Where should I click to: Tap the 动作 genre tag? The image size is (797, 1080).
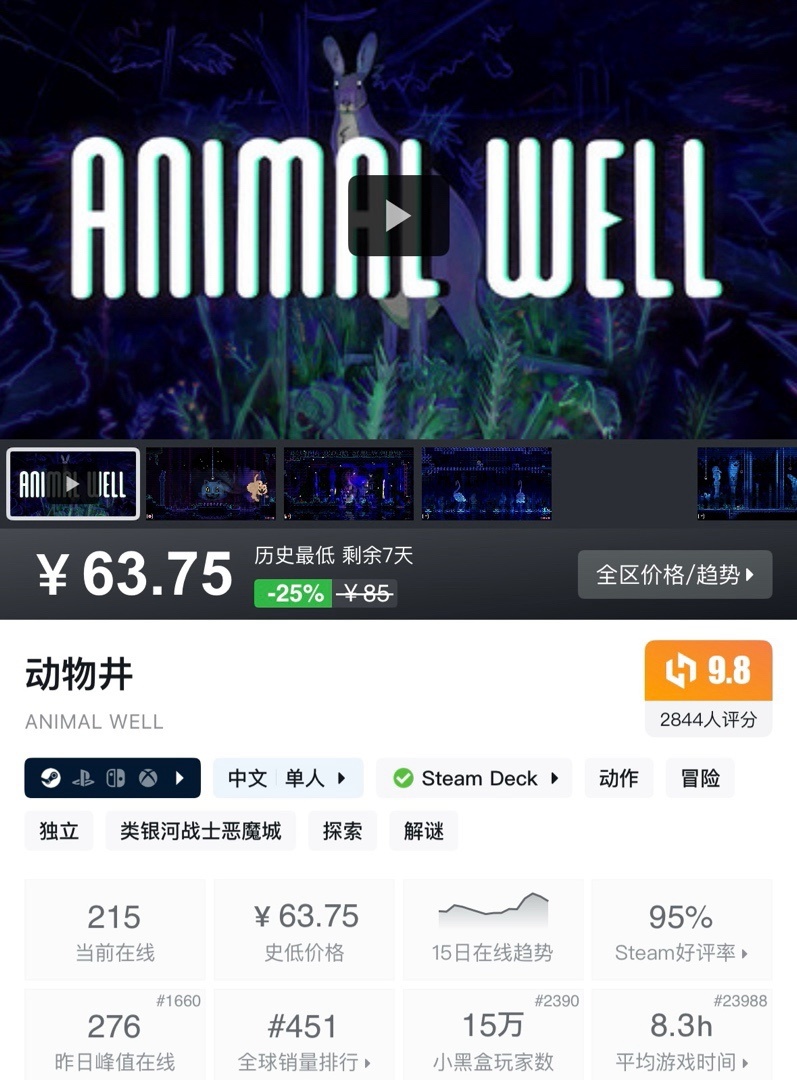coord(618,778)
